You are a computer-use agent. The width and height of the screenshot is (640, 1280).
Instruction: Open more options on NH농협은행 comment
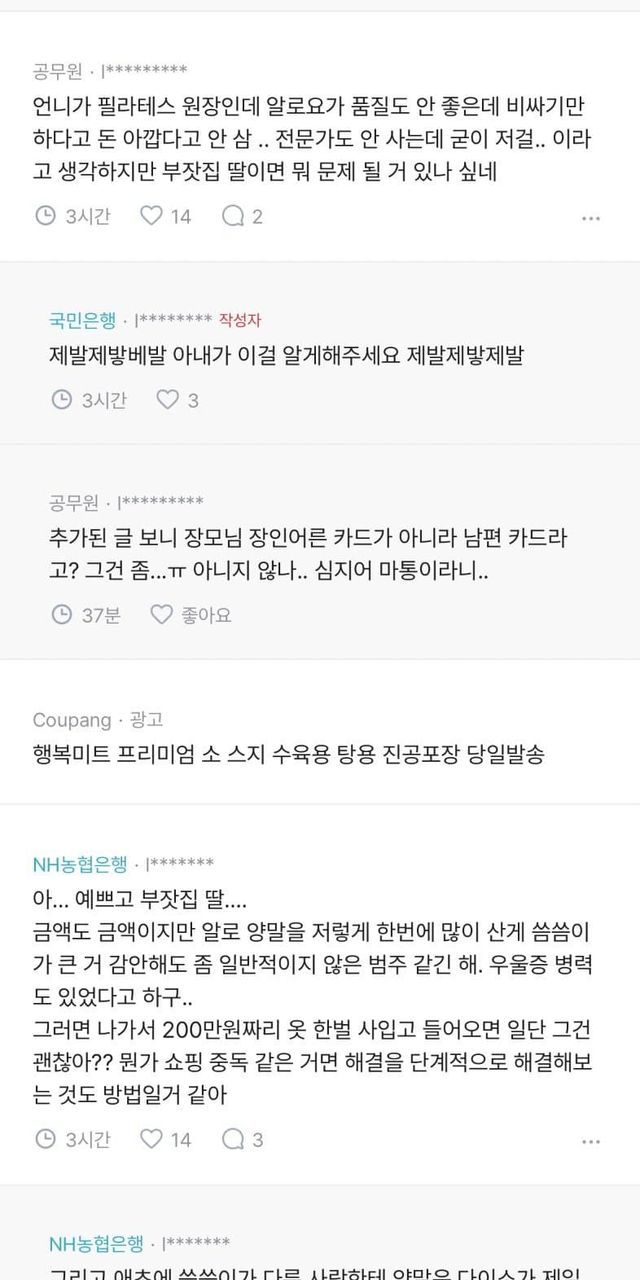pos(591,1139)
